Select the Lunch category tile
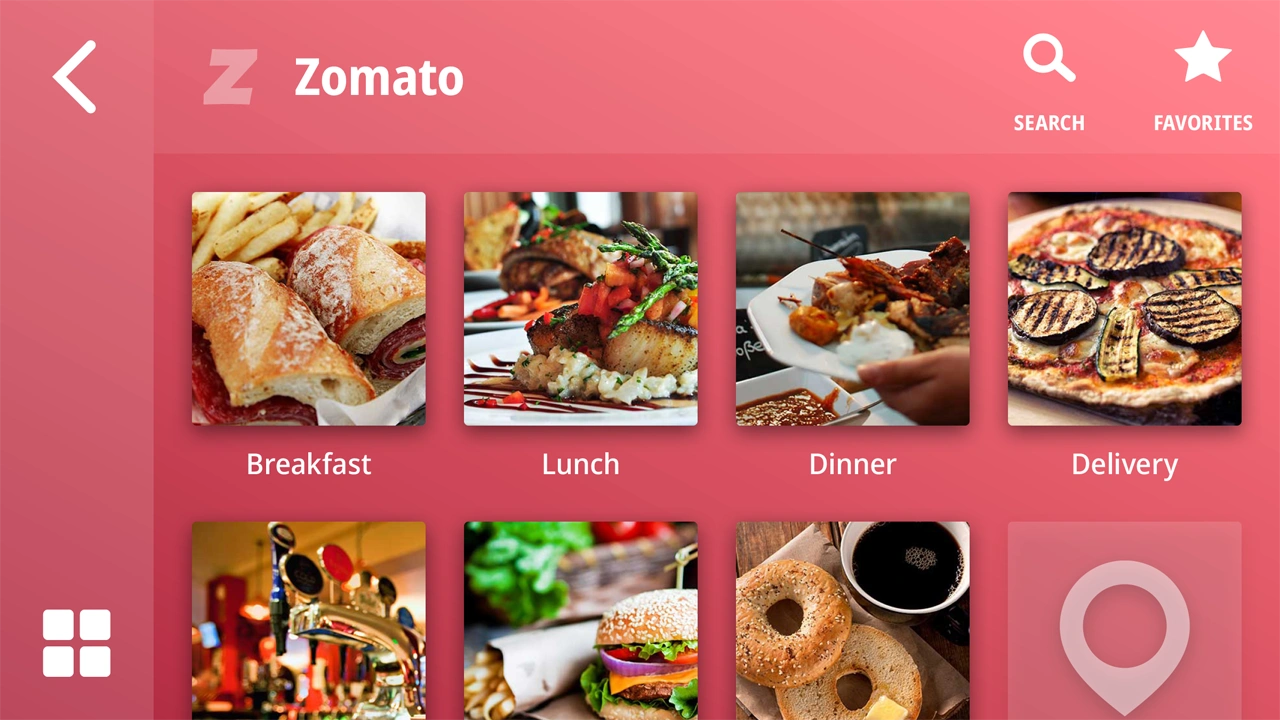Screen dimensions: 1280x720 (x=580, y=309)
